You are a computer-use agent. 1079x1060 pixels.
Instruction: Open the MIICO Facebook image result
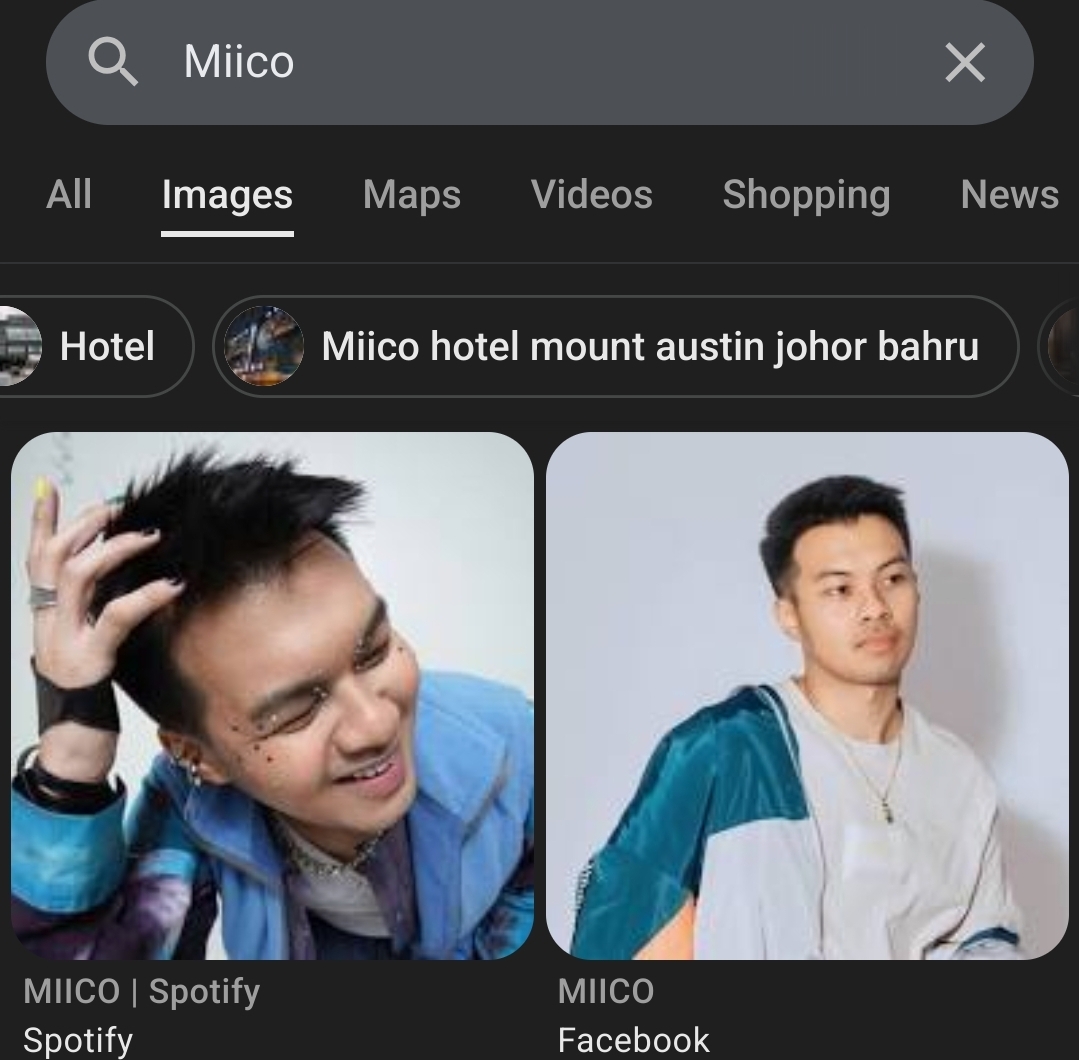[807, 695]
